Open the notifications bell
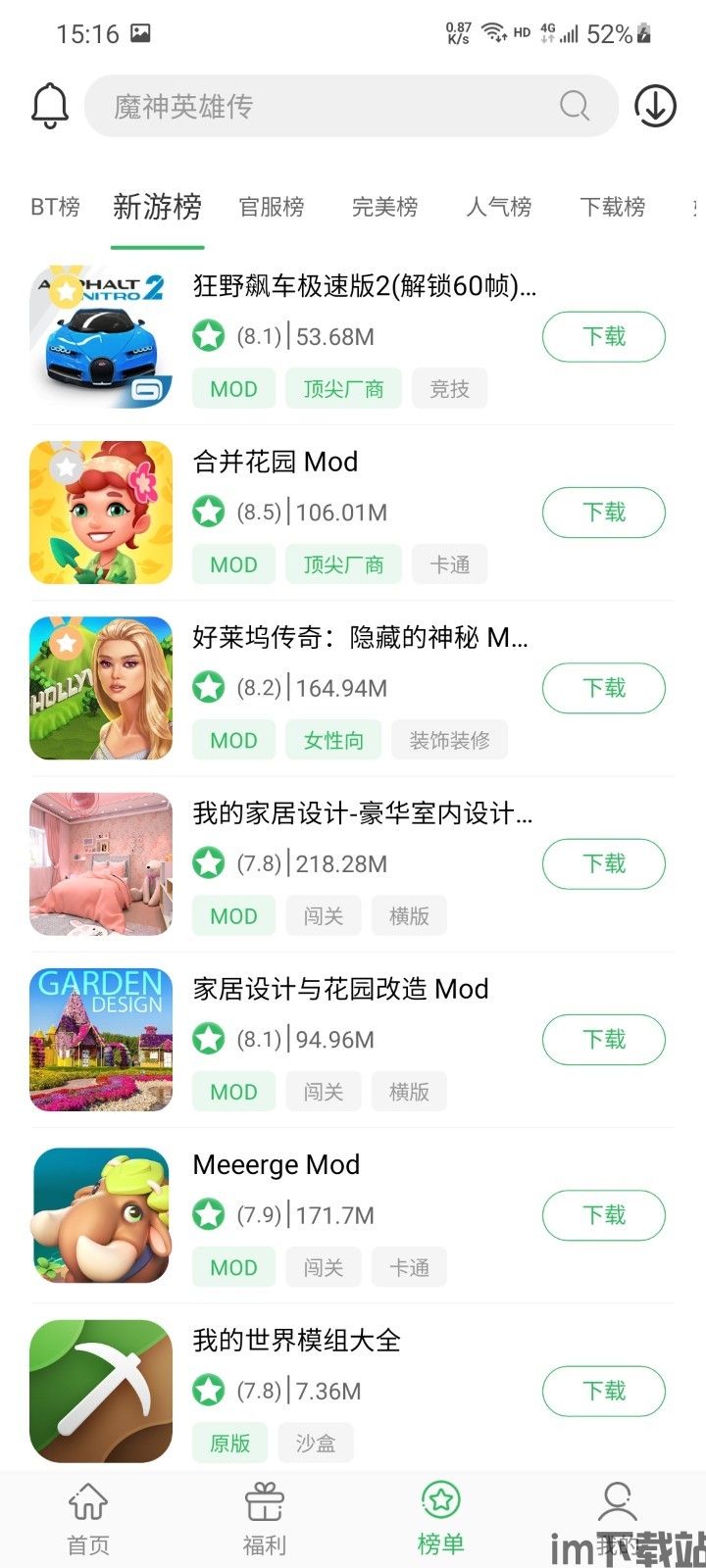The image size is (706, 1568). pyautogui.click(x=50, y=106)
